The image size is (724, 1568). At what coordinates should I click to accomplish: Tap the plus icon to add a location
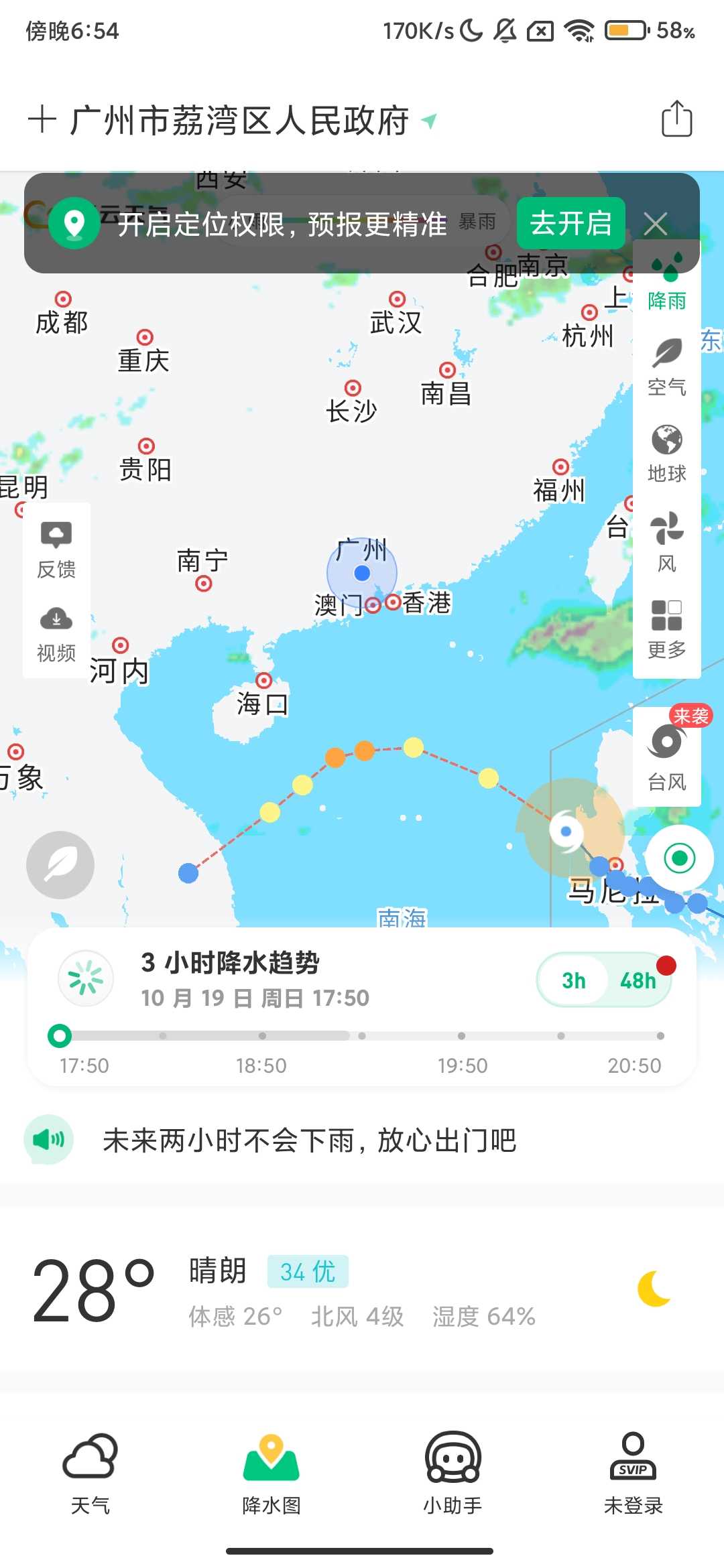point(42,120)
